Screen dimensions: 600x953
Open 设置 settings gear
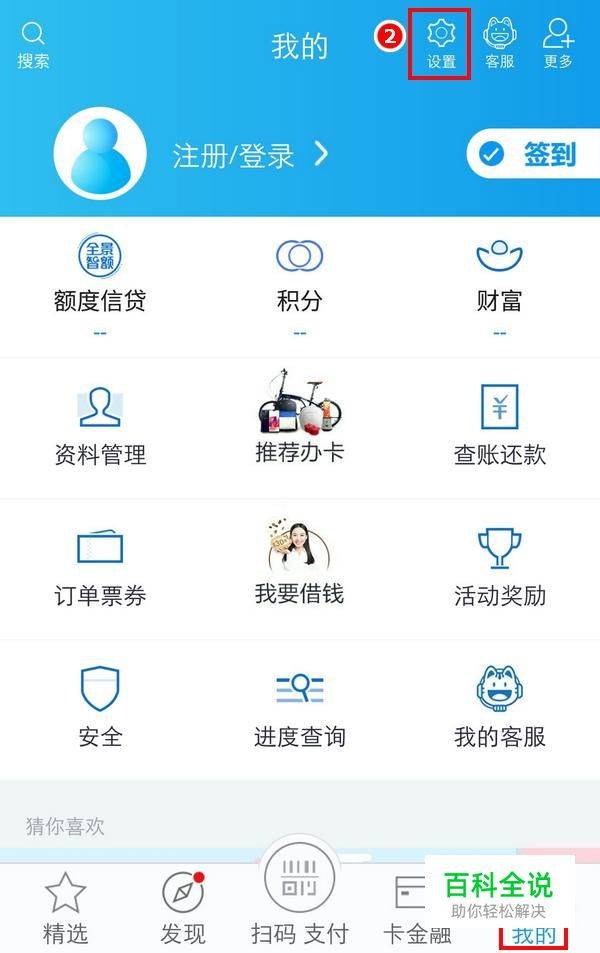tap(440, 45)
